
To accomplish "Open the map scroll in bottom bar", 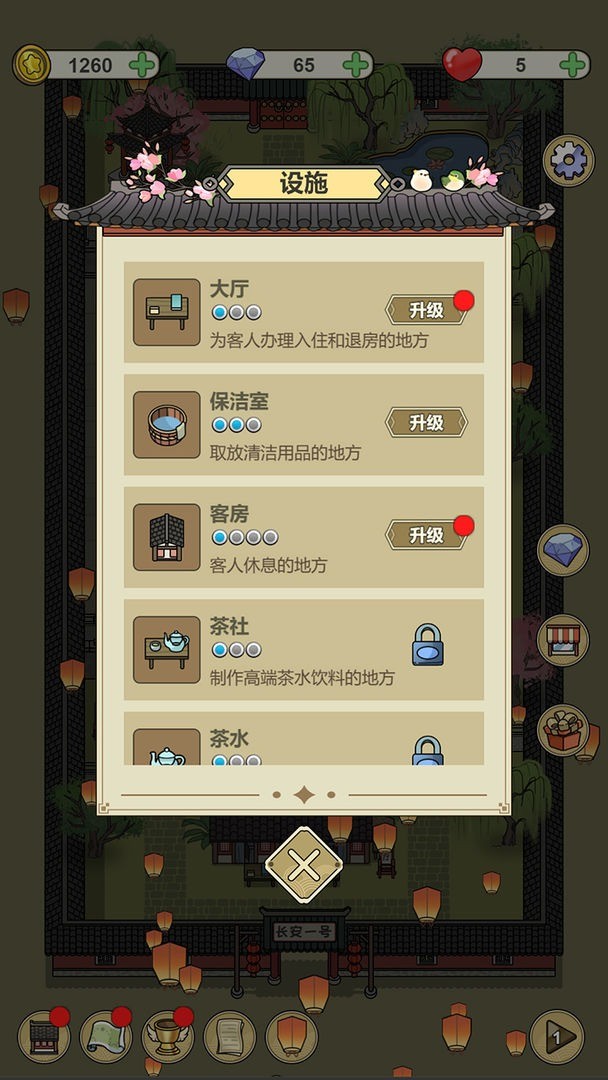I will click(105, 1037).
